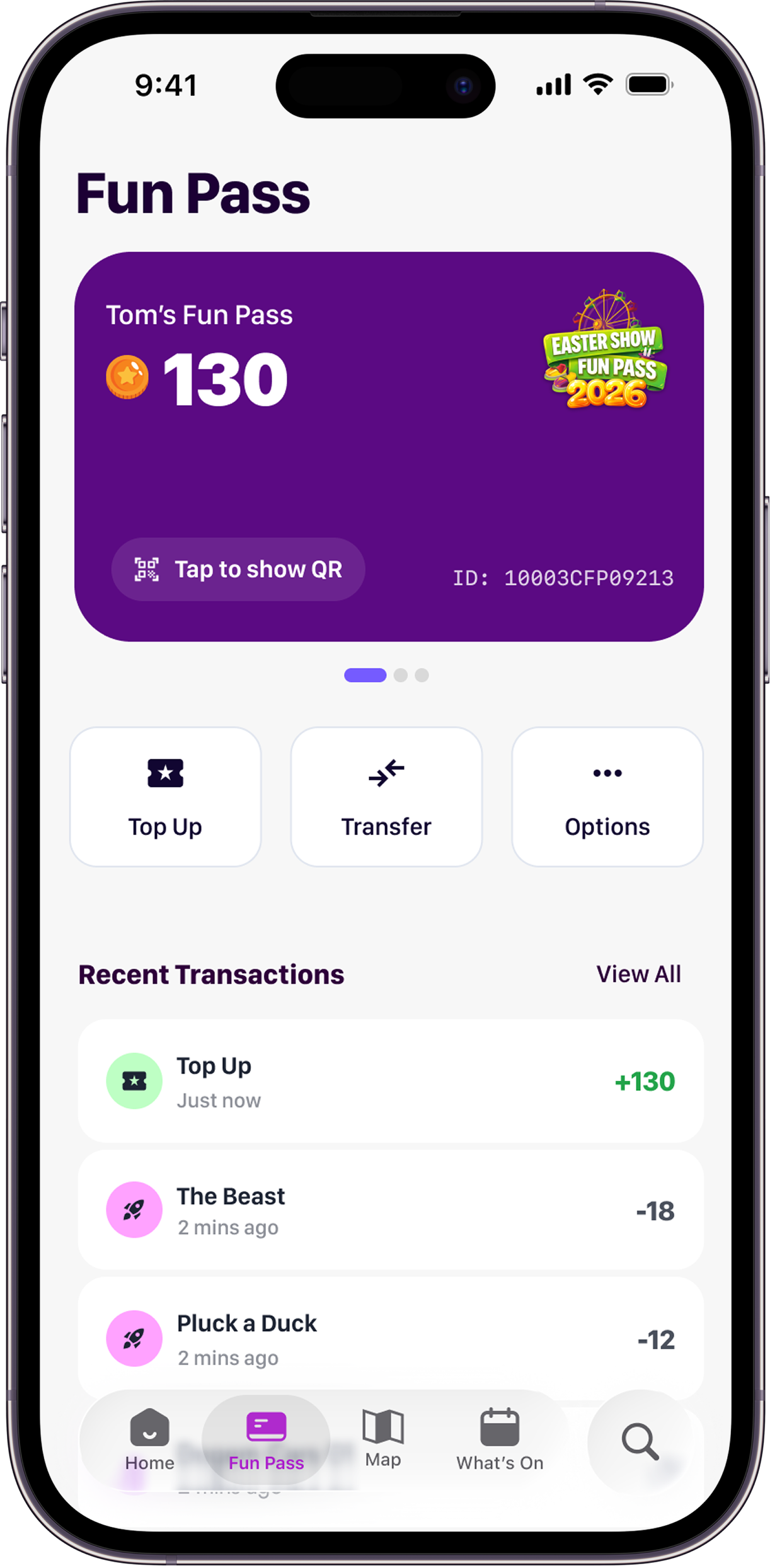
Task: View All recent transactions
Action: click(x=638, y=974)
